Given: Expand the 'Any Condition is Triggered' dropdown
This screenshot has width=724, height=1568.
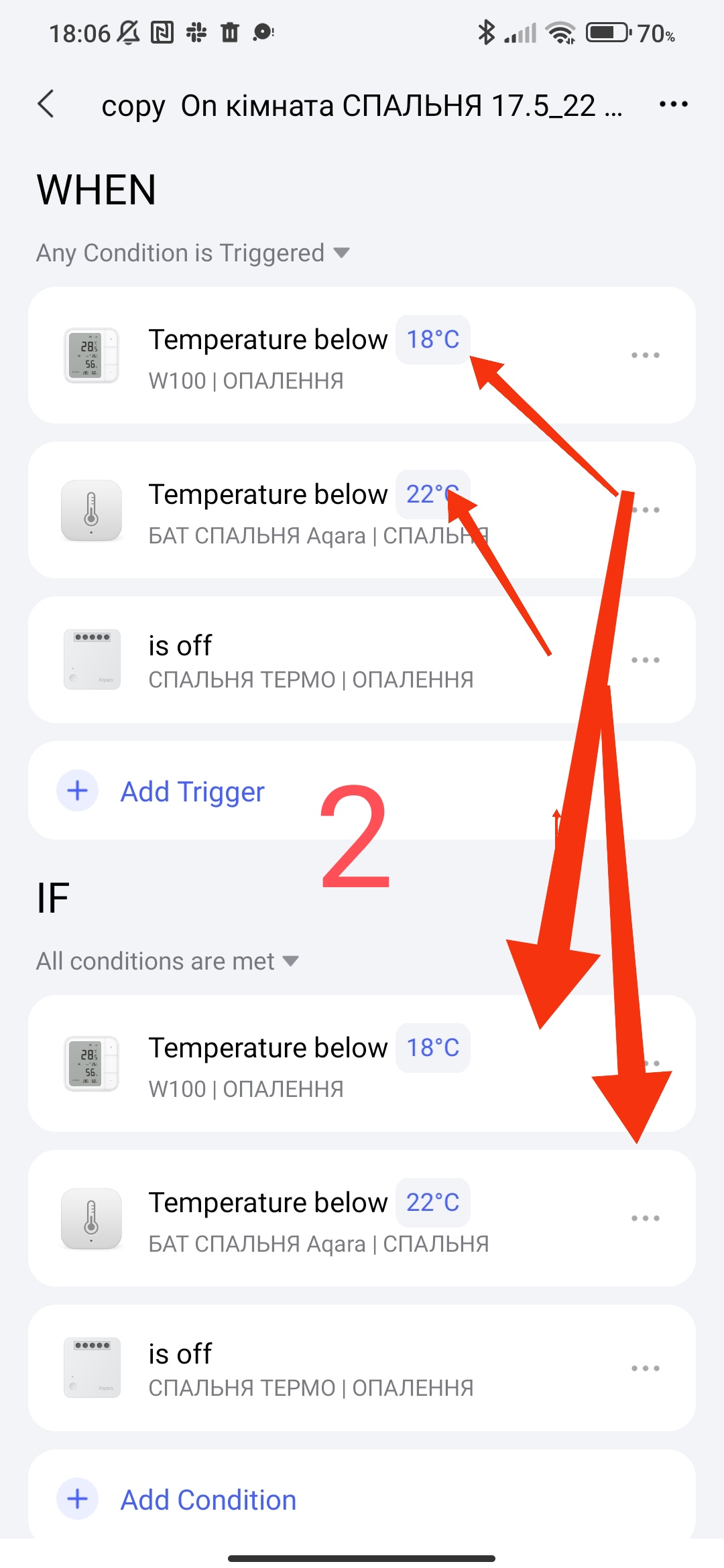Looking at the screenshot, I should [193, 253].
